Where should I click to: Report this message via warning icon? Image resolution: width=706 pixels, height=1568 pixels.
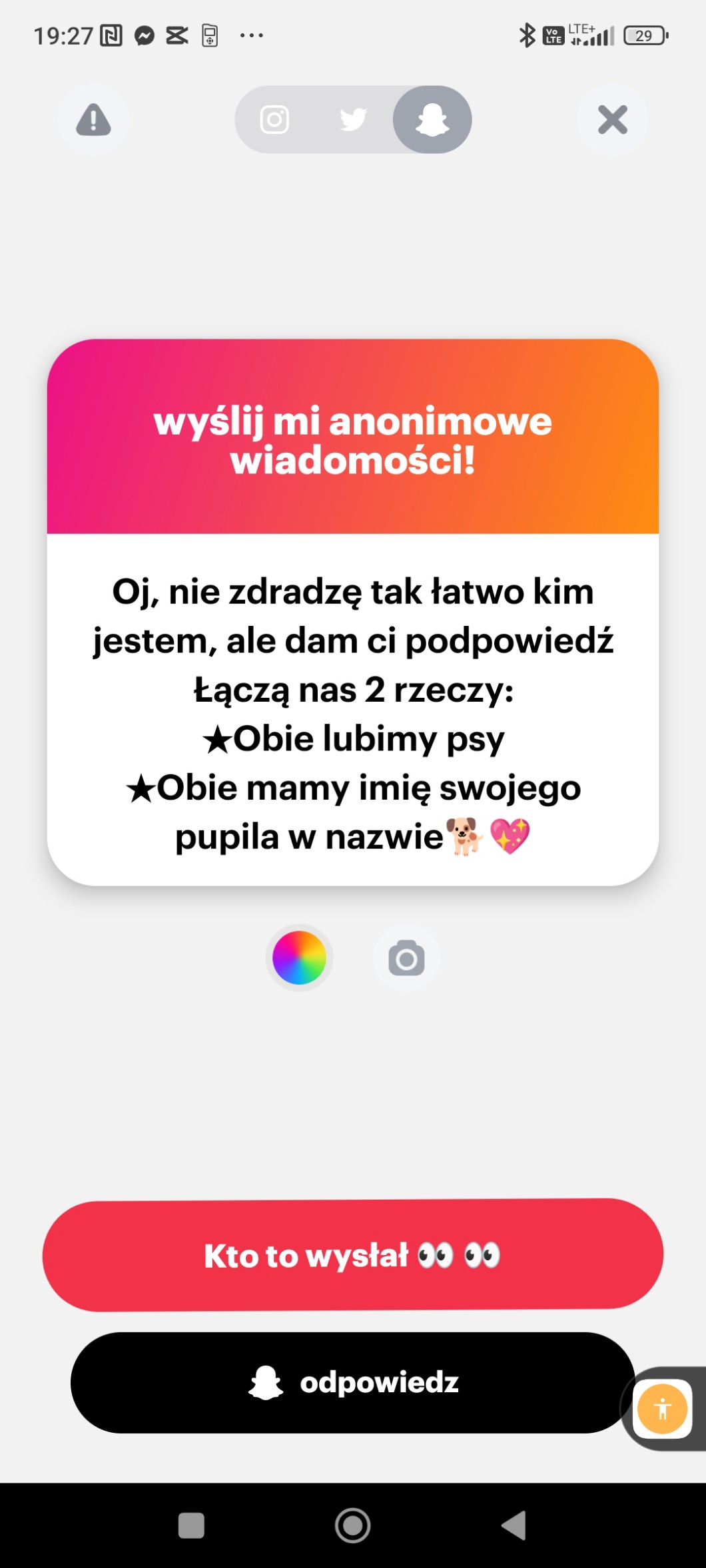[93, 120]
